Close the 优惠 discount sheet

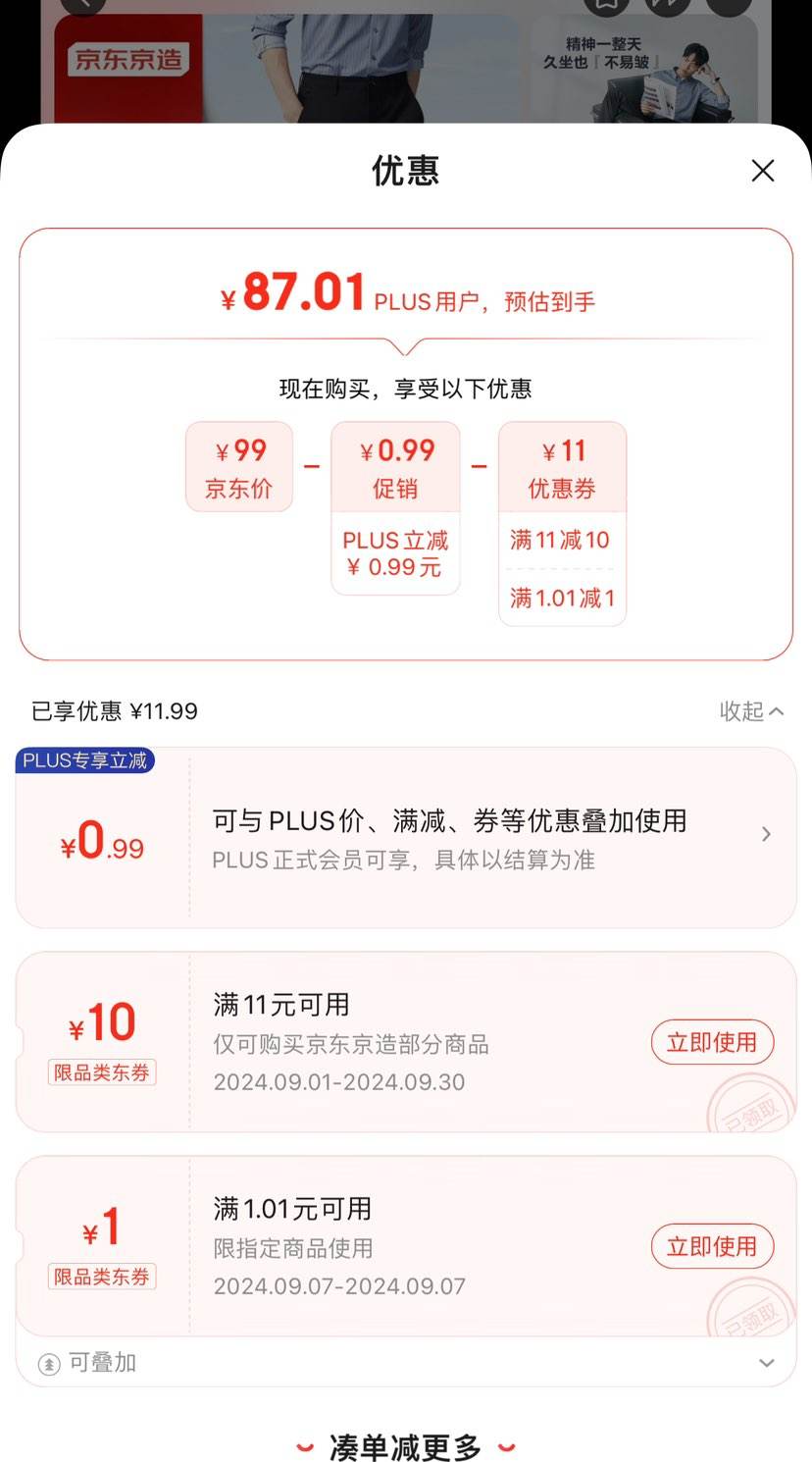(x=762, y=171)
